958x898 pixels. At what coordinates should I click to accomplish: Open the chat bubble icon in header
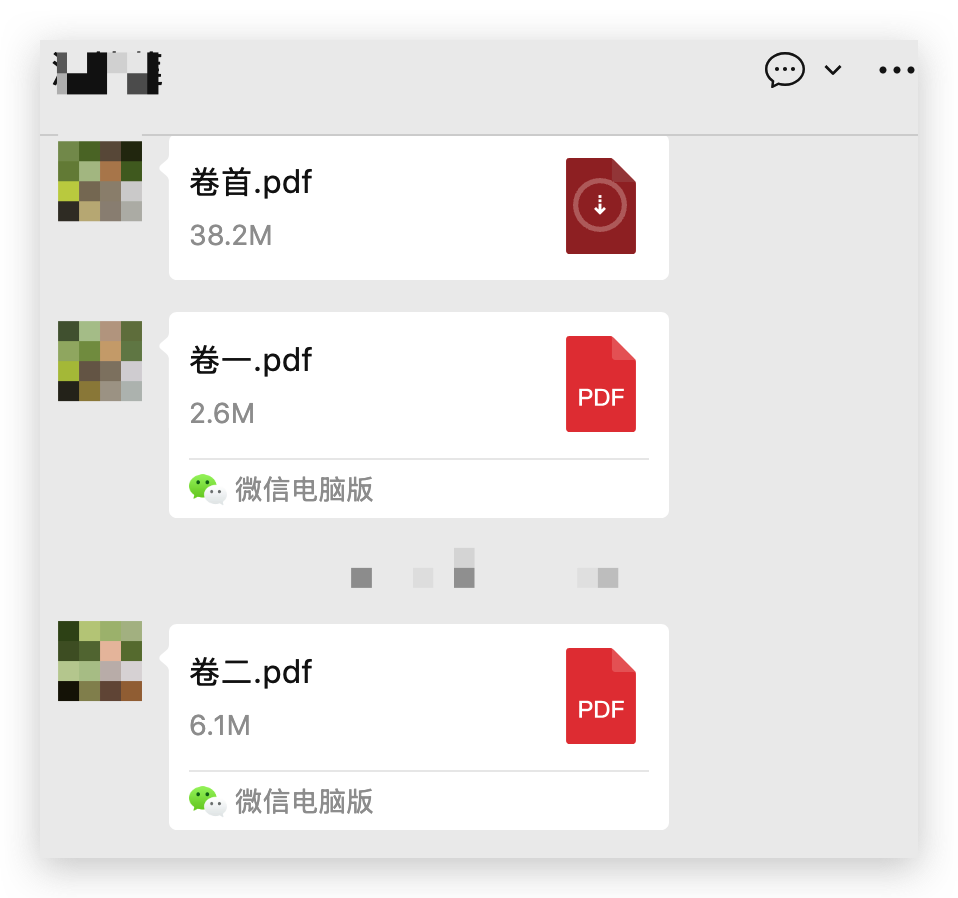click(x=784, y=70)
